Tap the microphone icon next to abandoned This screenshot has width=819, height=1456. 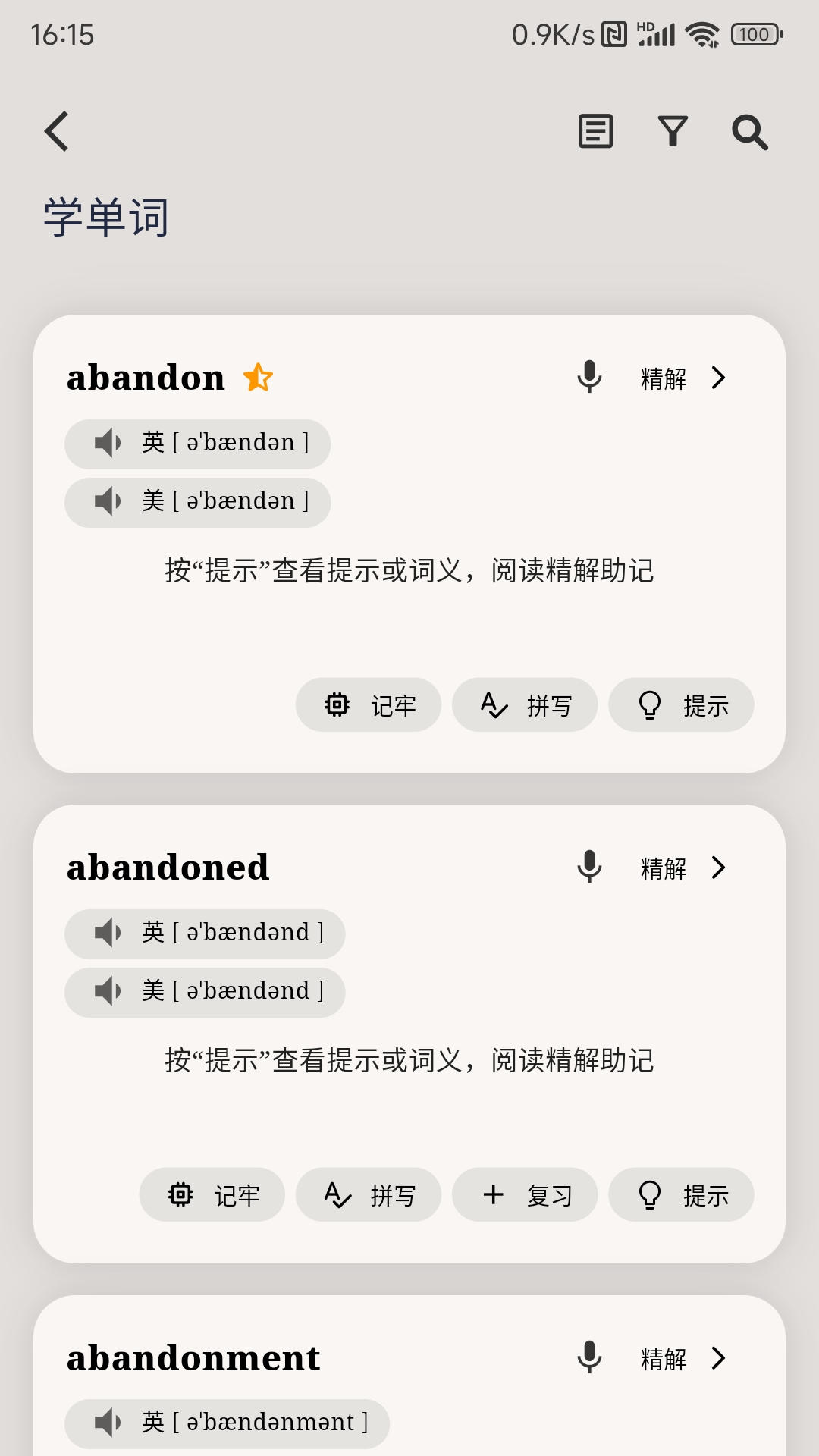click(590, 868)
